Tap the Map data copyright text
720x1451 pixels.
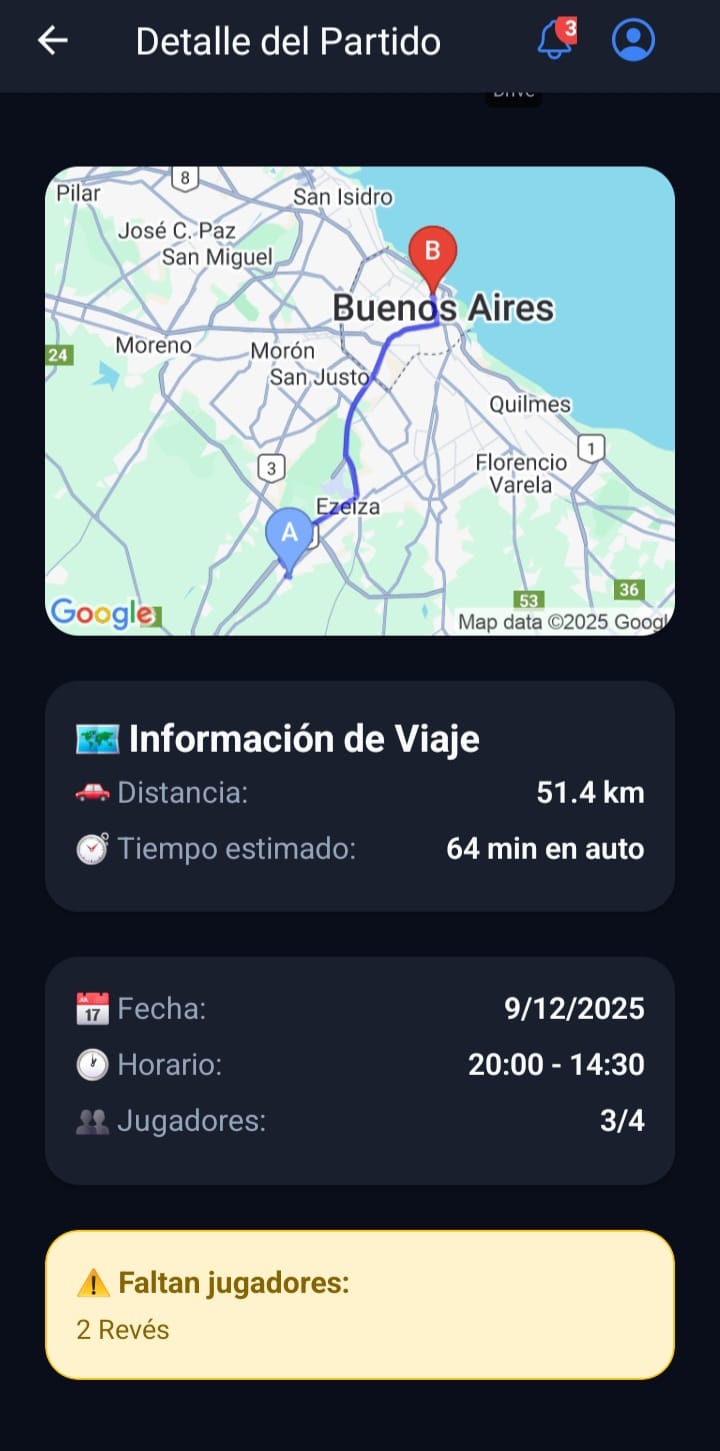tap(560, 621)
